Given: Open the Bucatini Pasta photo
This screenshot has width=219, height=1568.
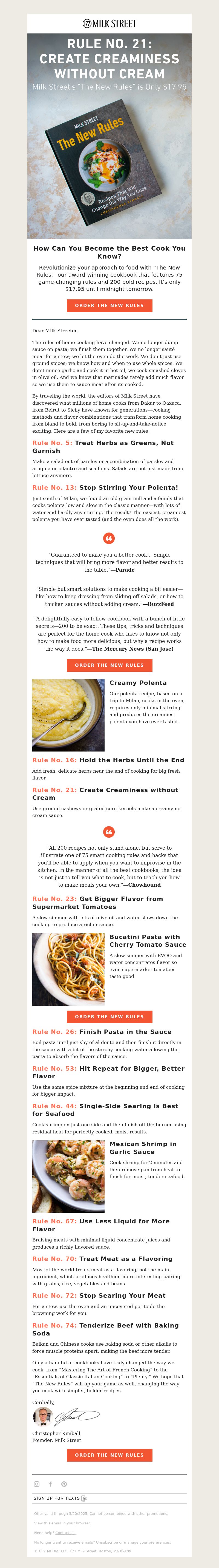Looking at the screenshot, I should [68, 969].
